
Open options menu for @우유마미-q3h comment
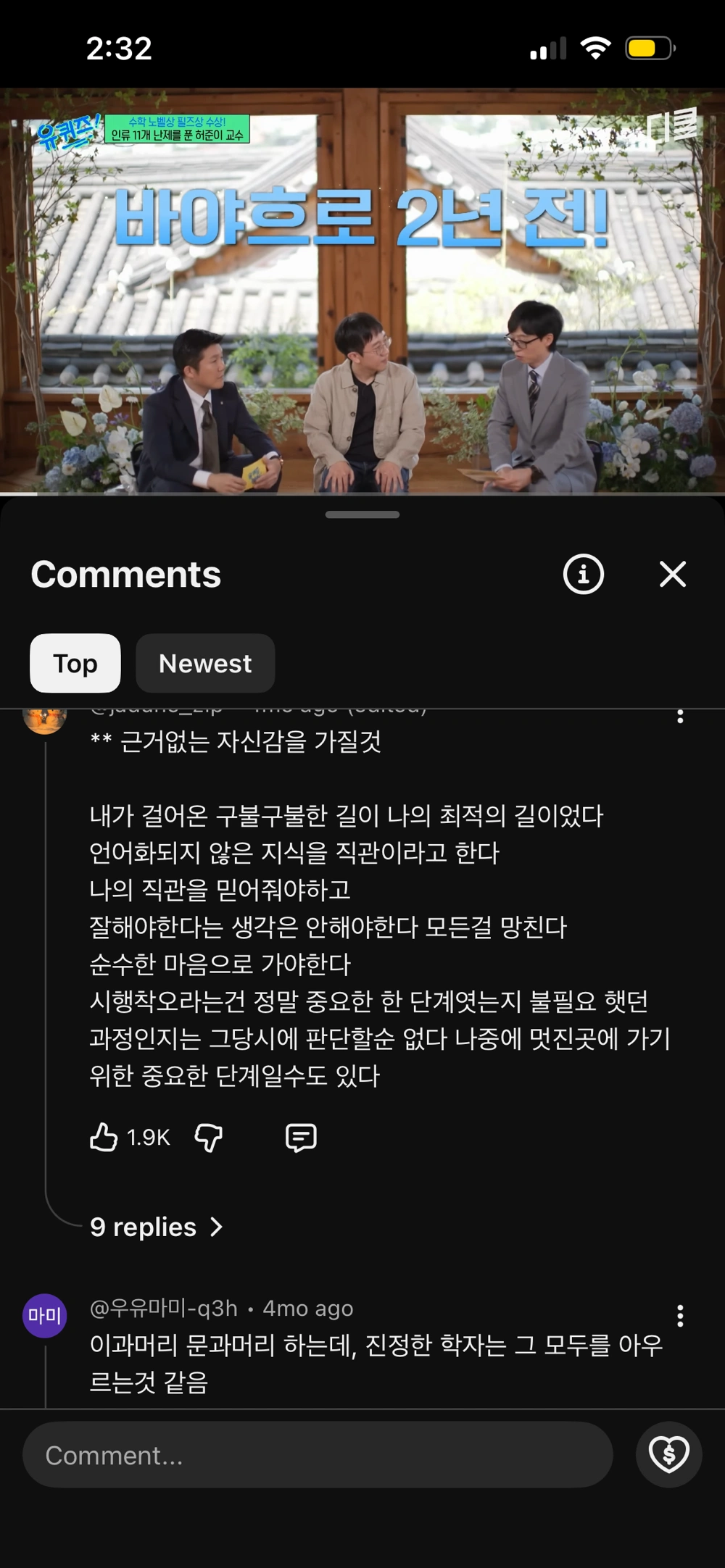[679, 1315]
